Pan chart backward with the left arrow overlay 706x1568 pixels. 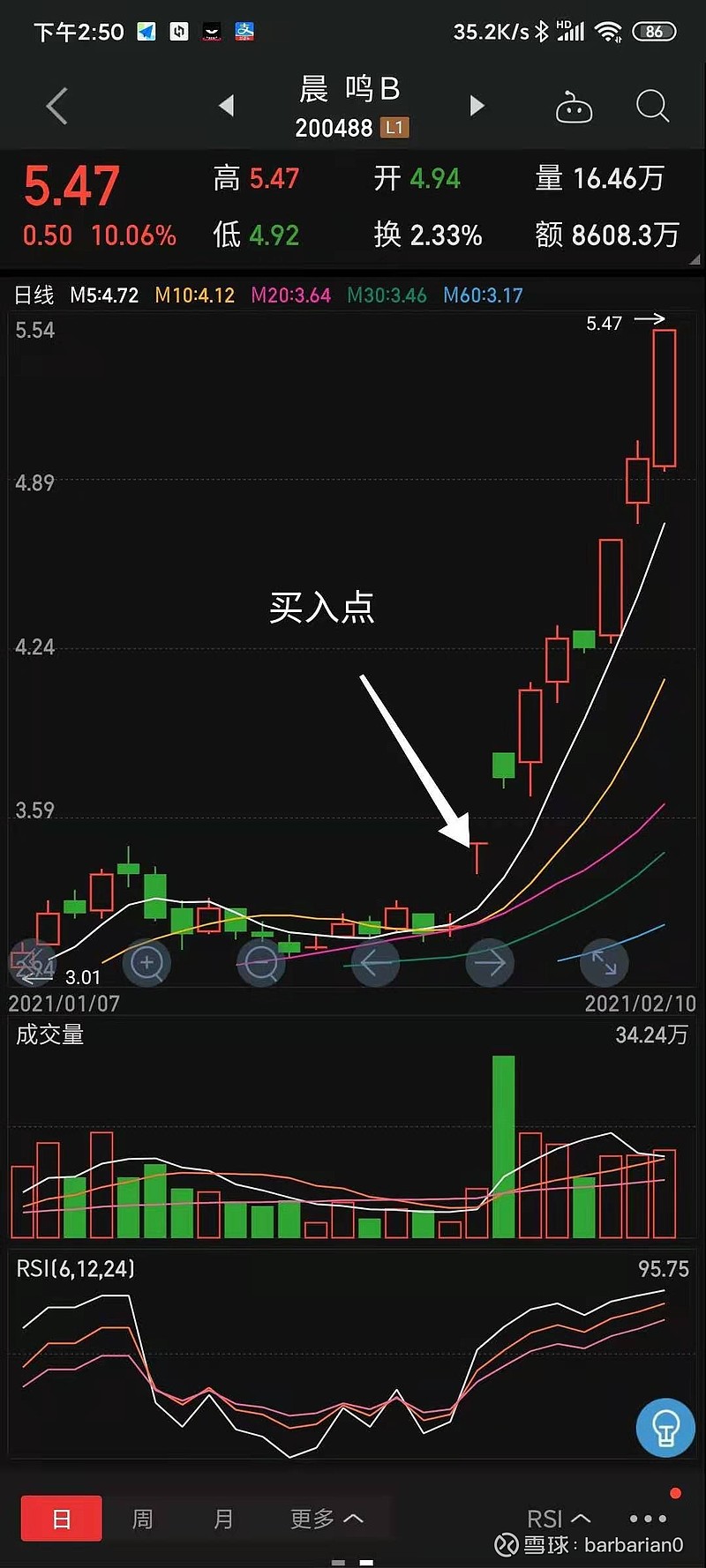click(x=375, y=964)
